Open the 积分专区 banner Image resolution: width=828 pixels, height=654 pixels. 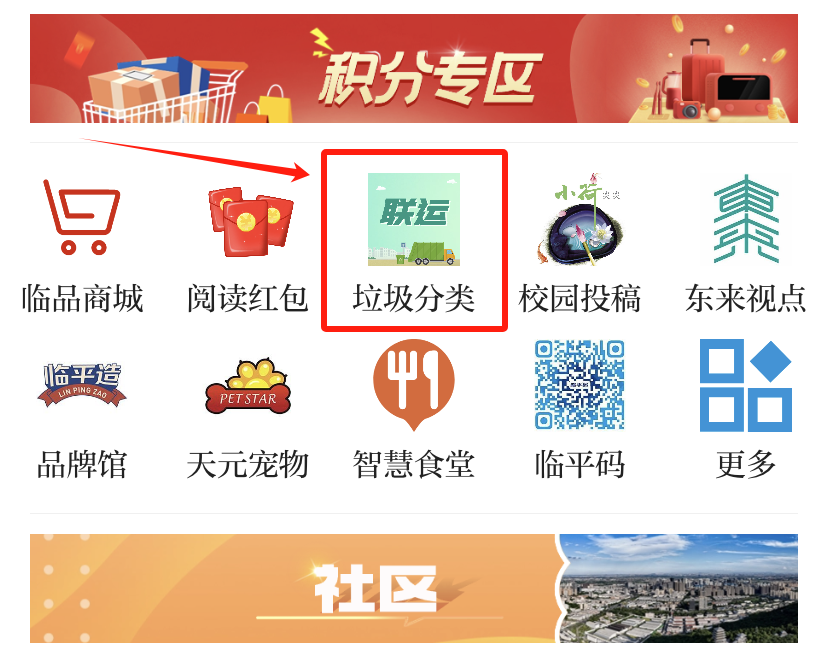[x=414, y=69]
